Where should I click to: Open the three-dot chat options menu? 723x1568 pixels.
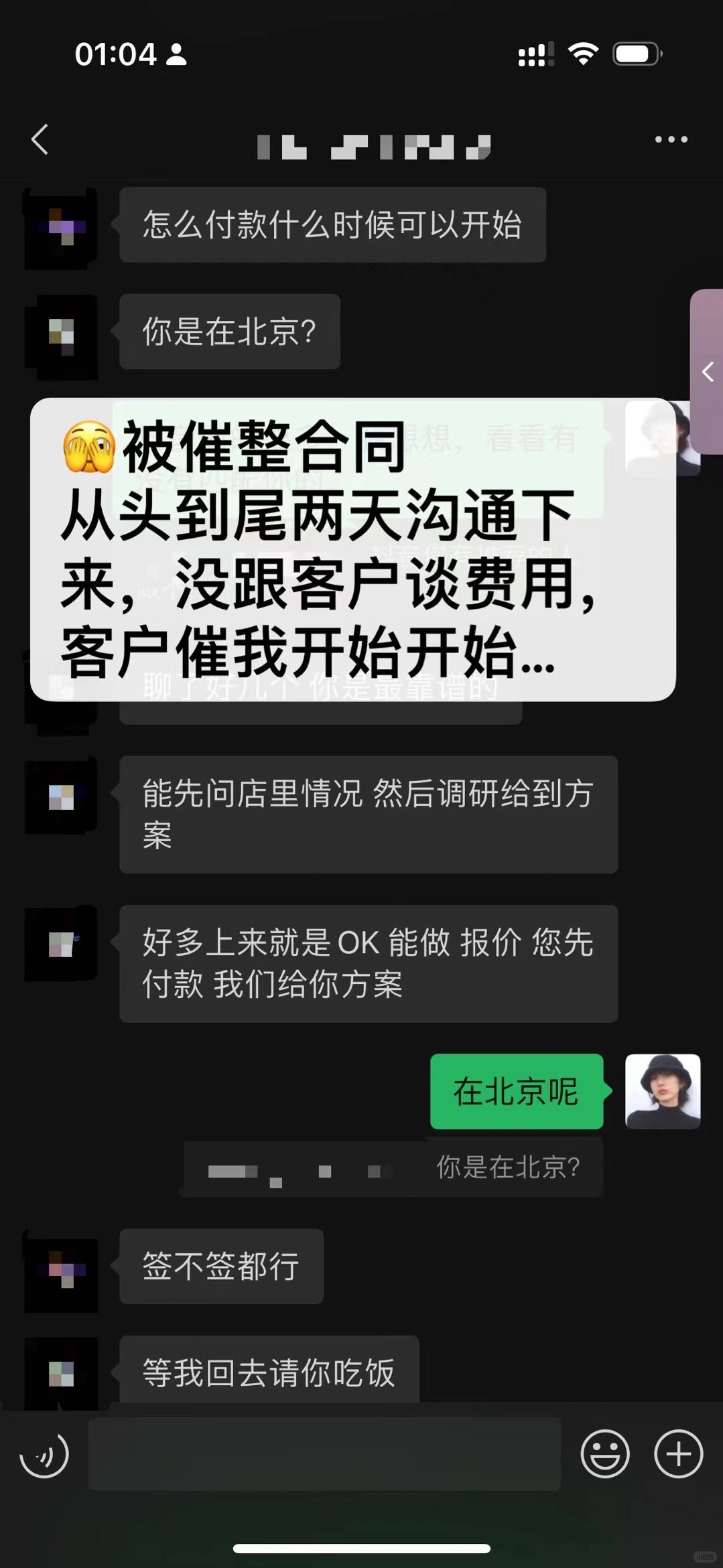[671, 139]
